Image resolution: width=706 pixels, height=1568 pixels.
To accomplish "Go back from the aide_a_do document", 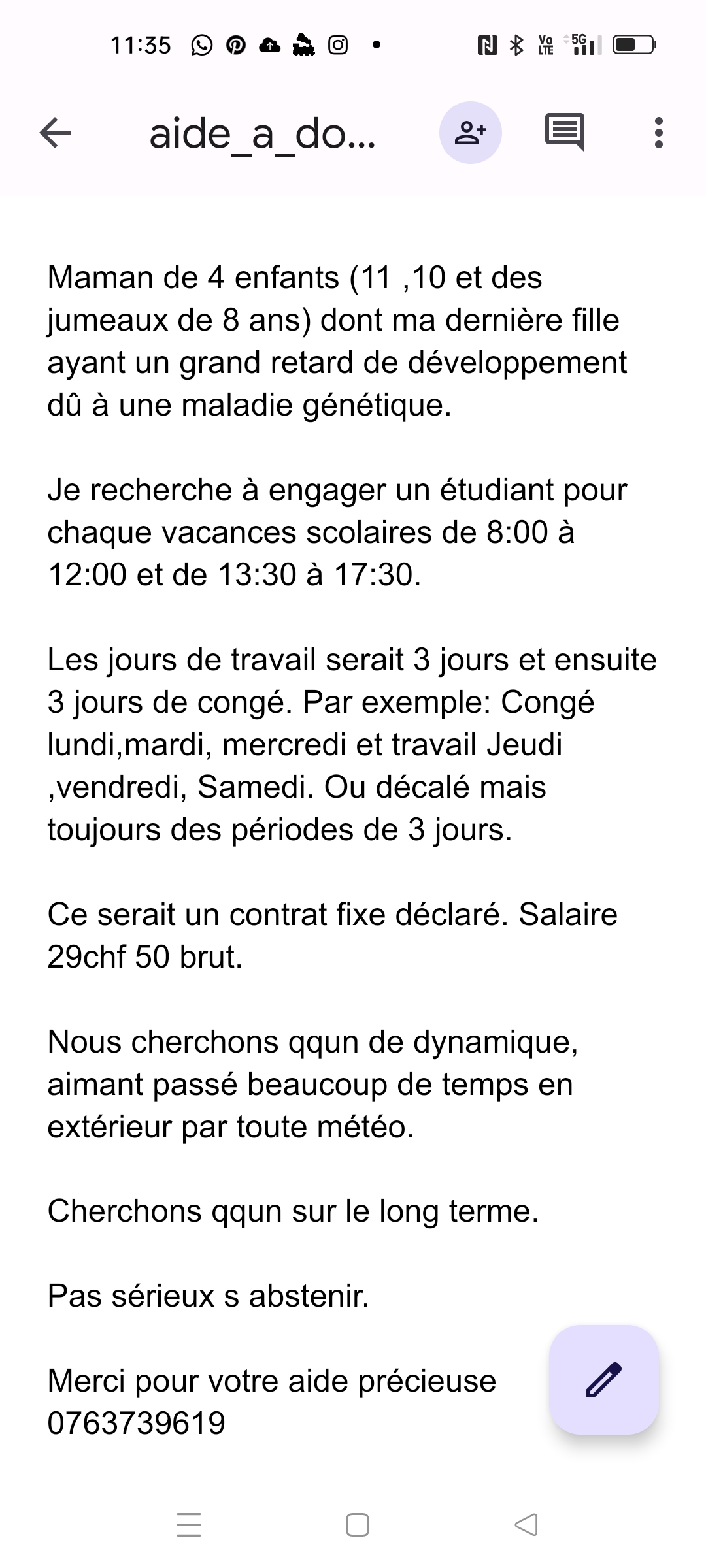I will [55, 133].
